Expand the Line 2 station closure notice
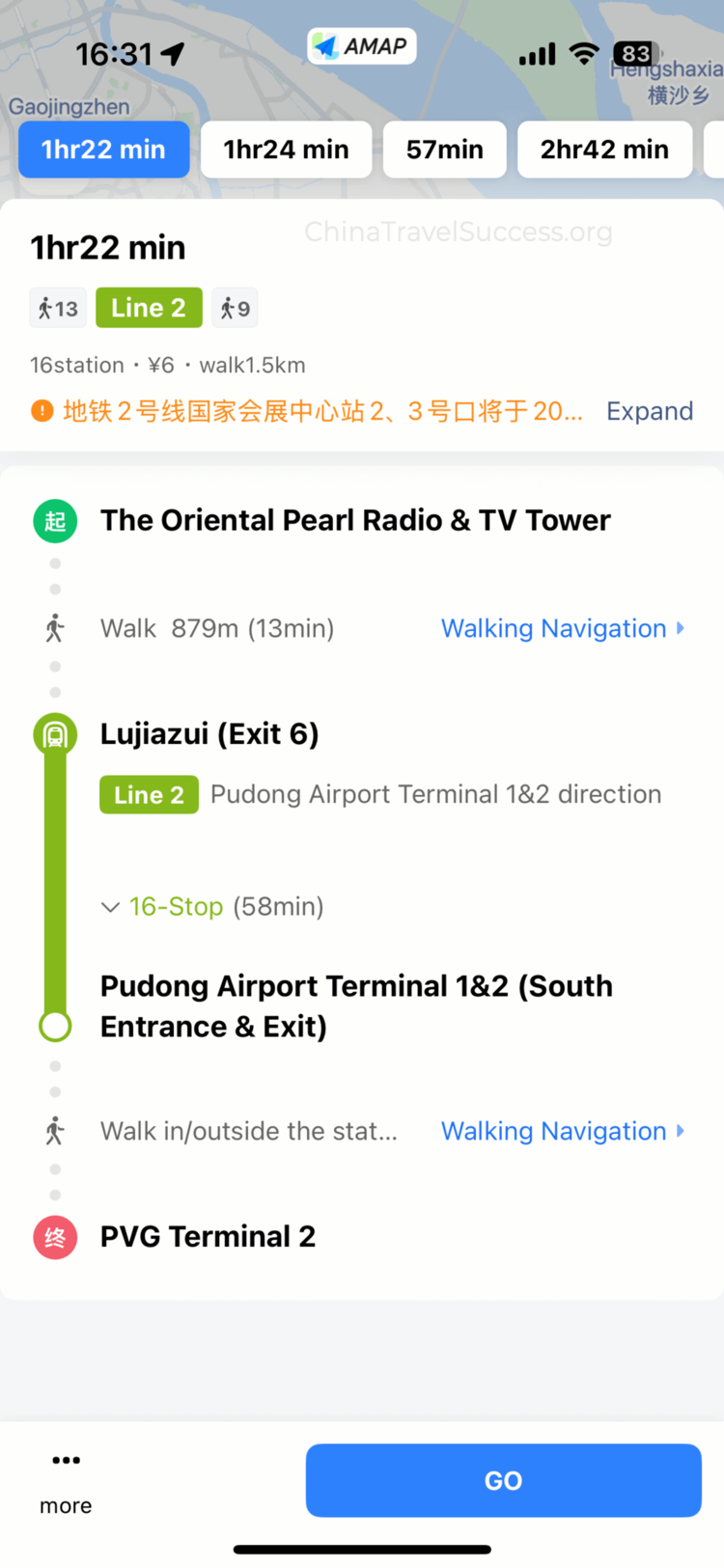Viewport: 724px width, 1568px height. coord(650,410)
